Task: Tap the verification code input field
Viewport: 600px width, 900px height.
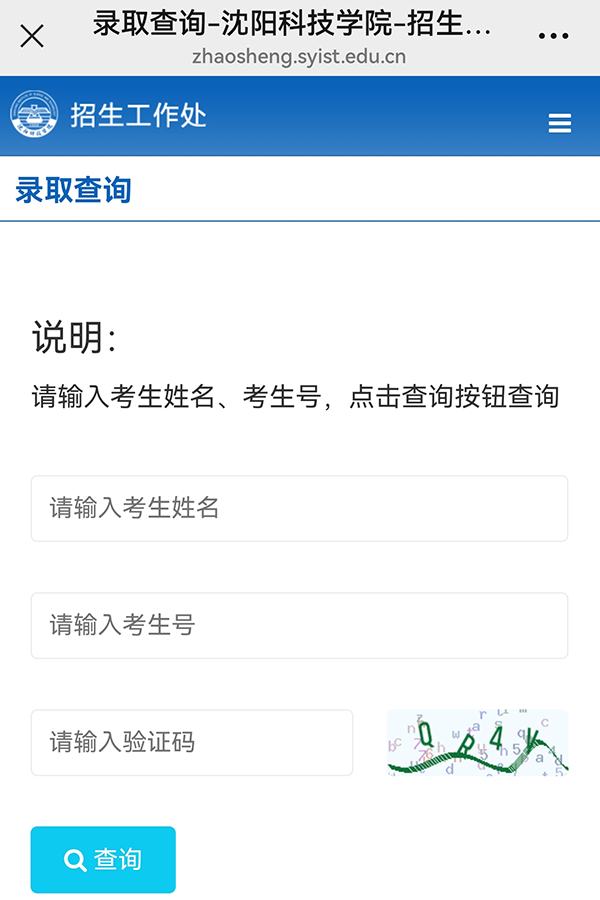Action: click(x=191, y=742)
